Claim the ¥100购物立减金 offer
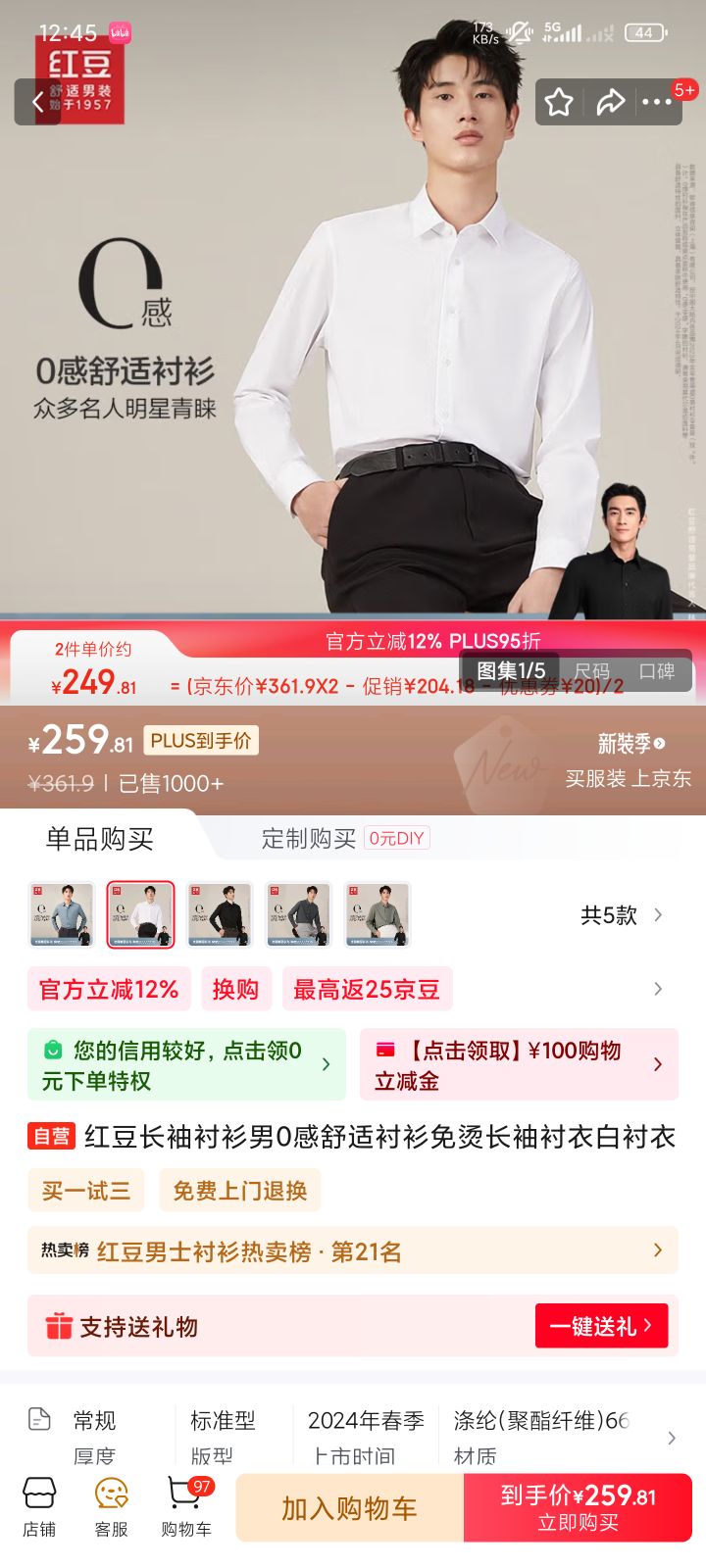 (519, 1064)
